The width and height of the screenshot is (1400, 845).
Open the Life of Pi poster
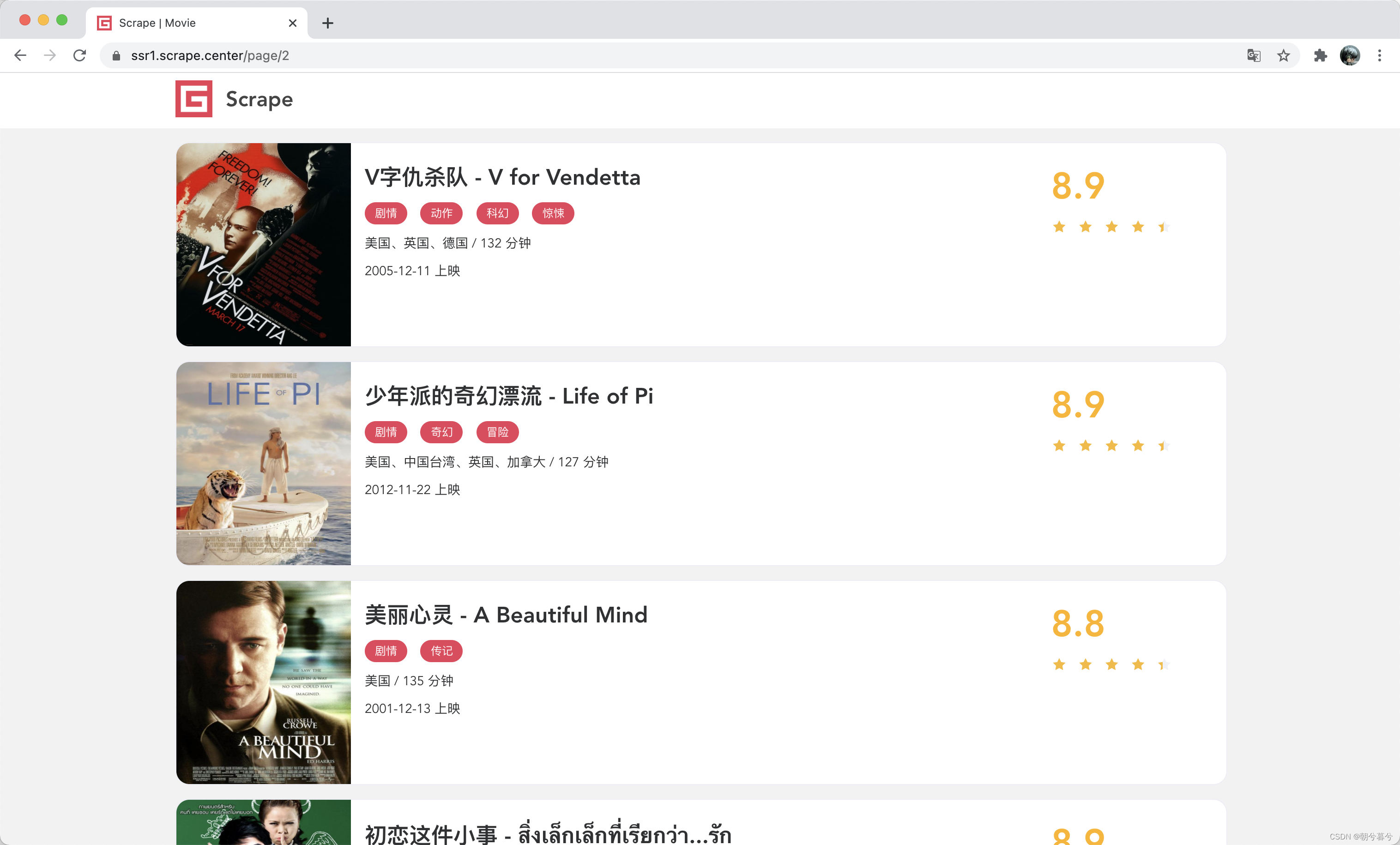click(x=264, y=463)
